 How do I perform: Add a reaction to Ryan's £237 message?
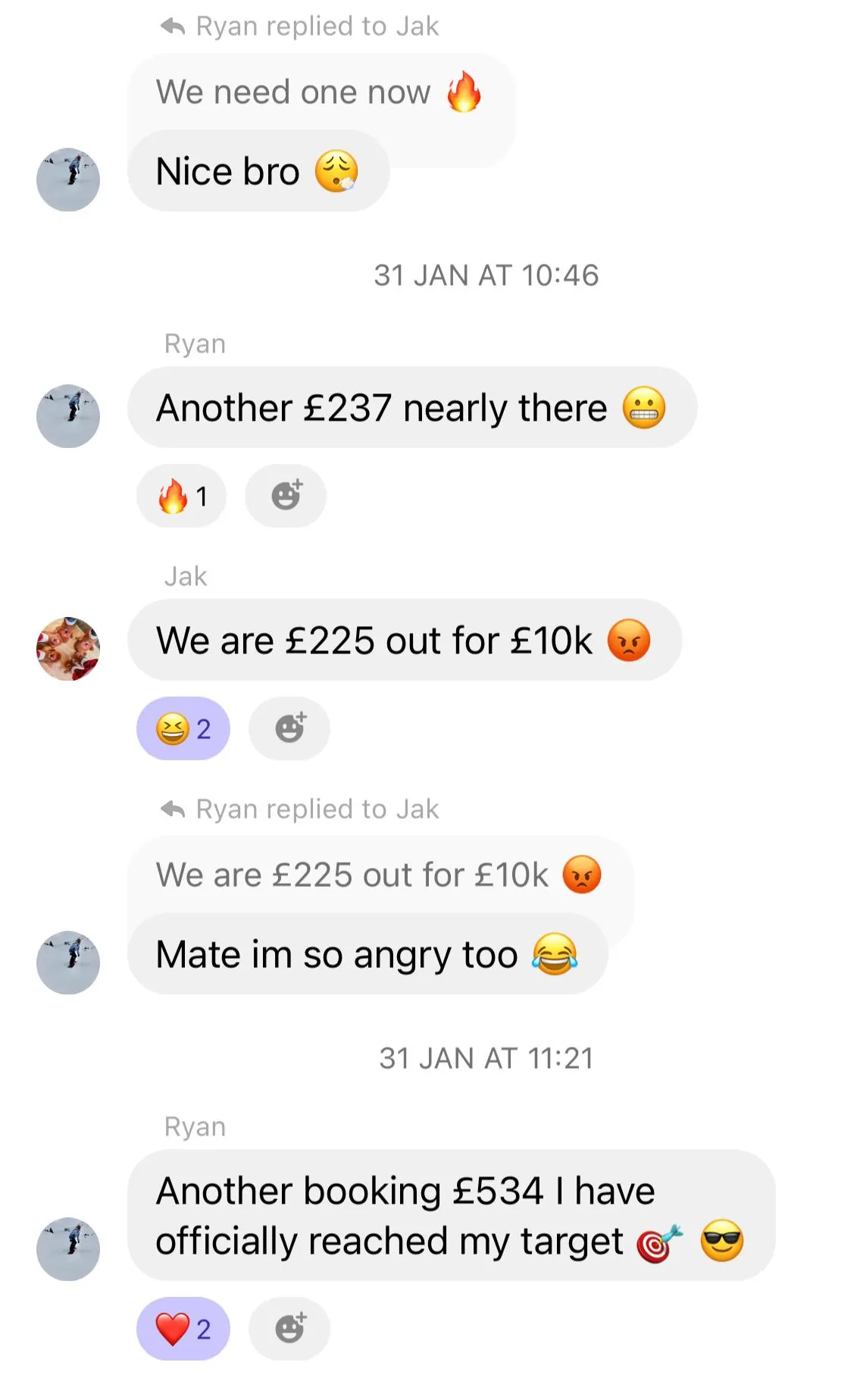click(x=286, y=496)
